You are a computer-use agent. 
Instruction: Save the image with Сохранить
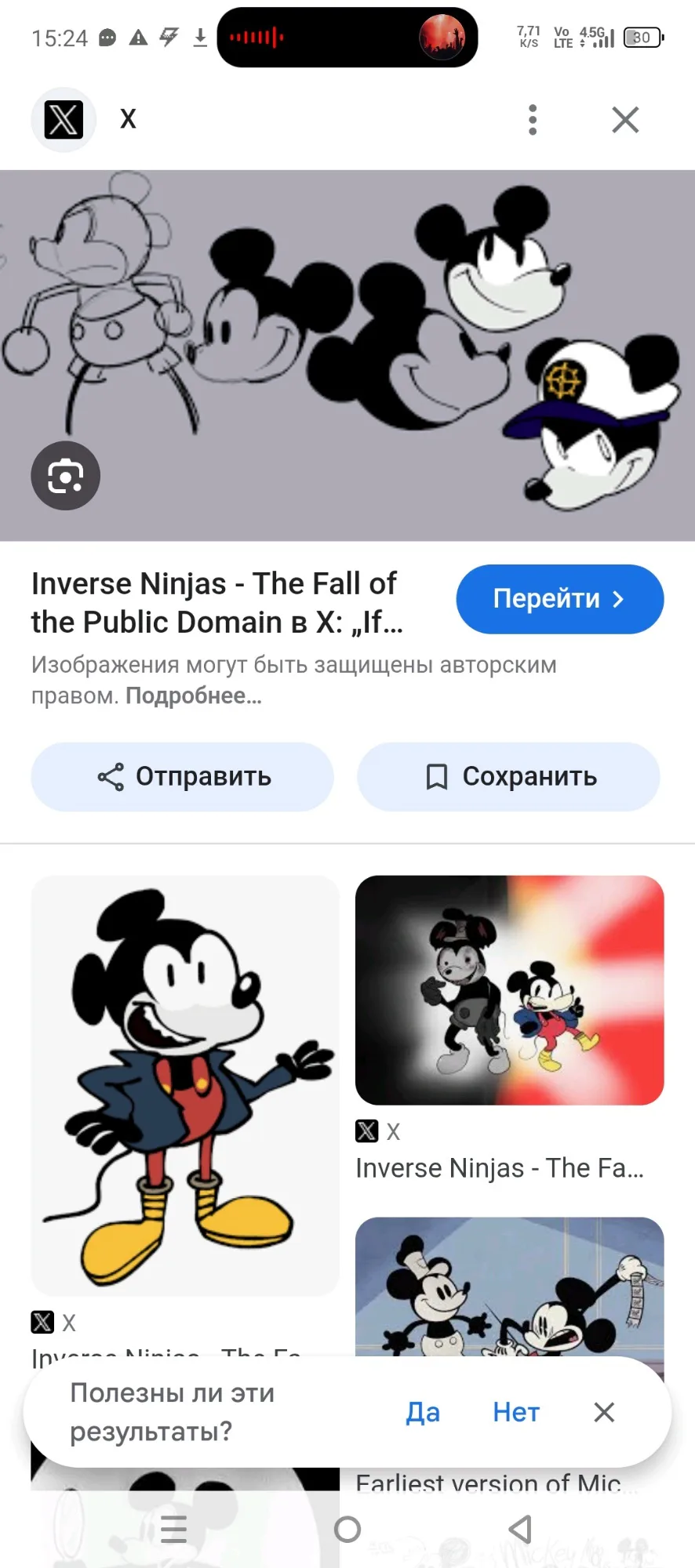coord(508,777)
